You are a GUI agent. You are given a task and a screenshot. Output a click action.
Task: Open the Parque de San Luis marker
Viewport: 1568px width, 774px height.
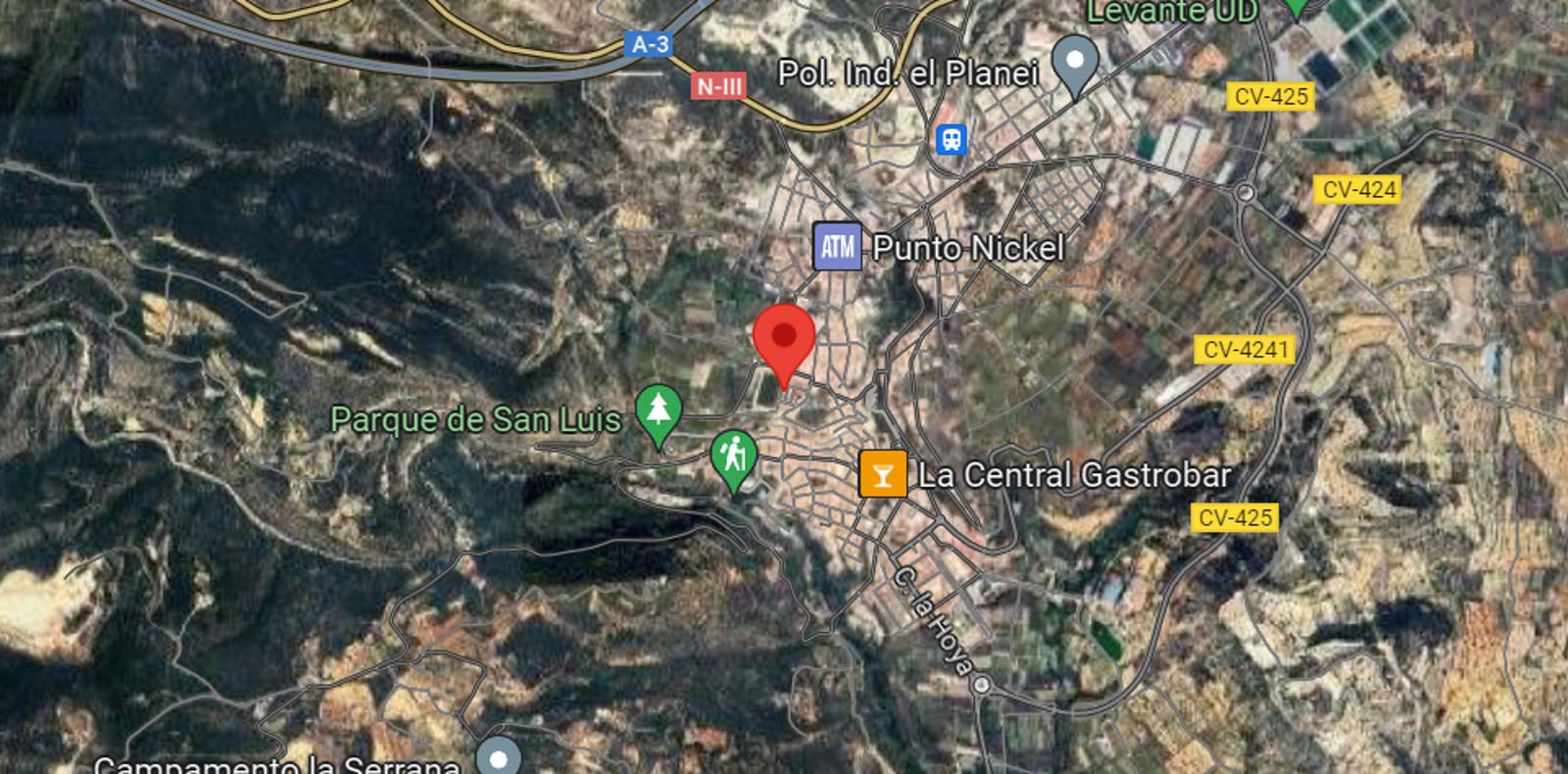pyautogui.click(x=659, y=415)
